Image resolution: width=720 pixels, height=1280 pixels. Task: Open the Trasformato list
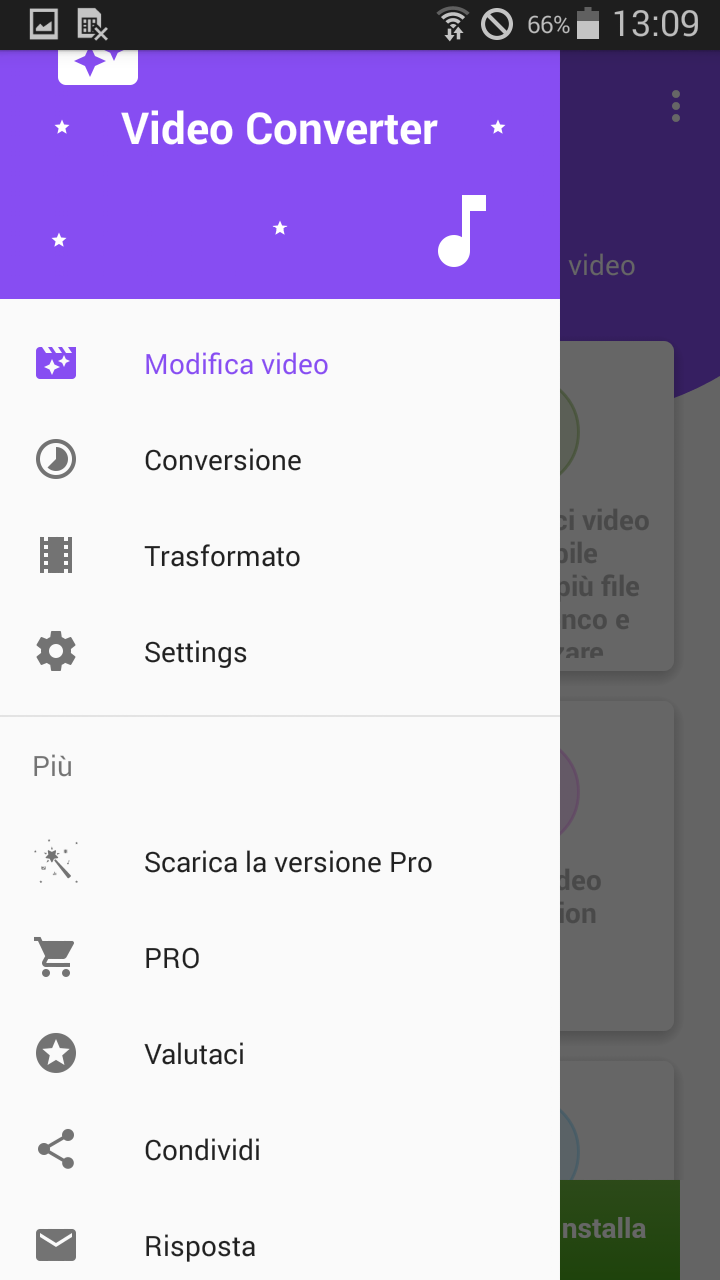tap(280, 556)
